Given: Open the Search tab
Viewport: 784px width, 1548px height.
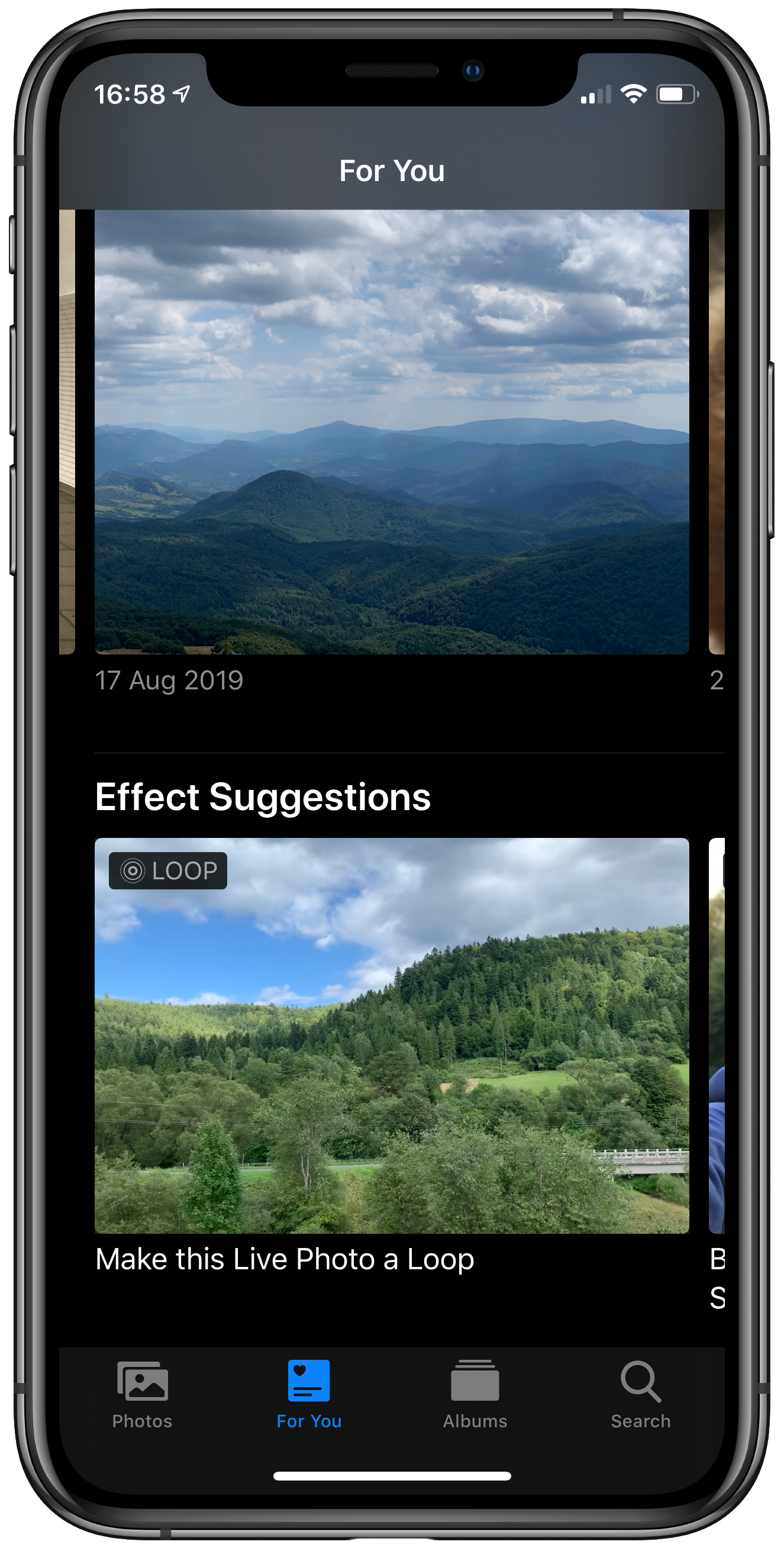Looking at the screenshot, I should pyautogui.click(x=640, y=1394).
